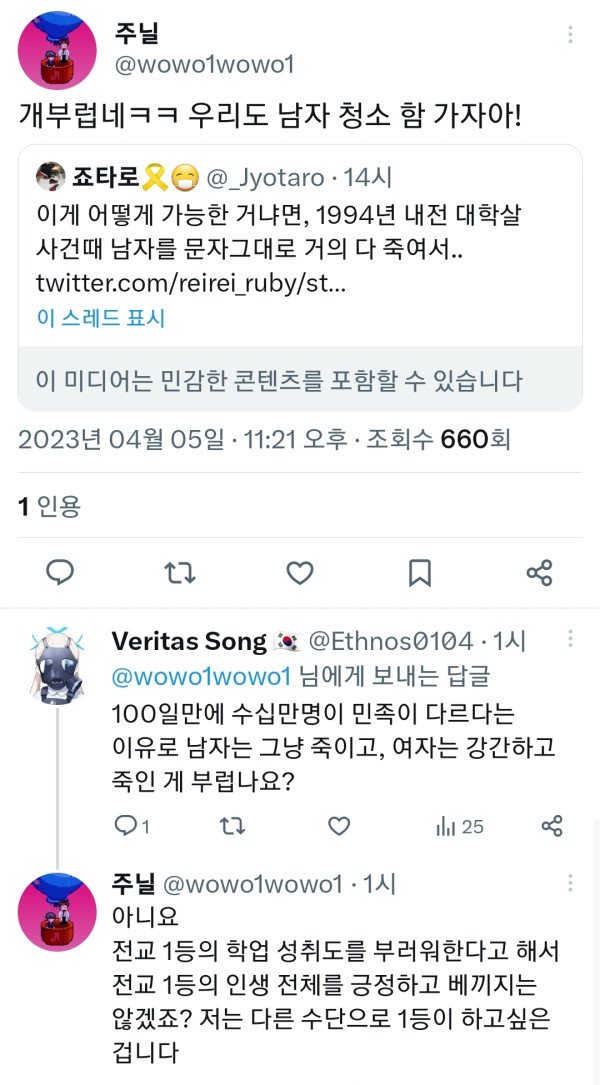The height and width of the screenshot is (1085, 600).
Task: Open overflow menu on Veritas Song's reply
Action: 571,640
